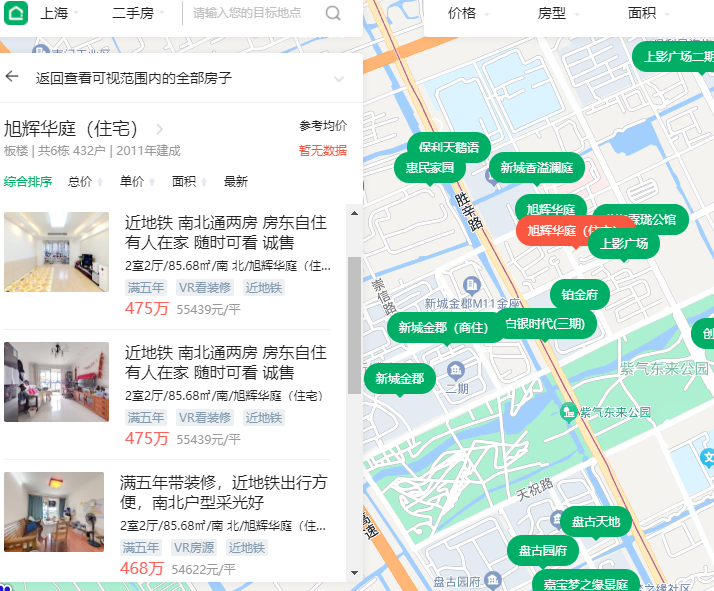Go back to all houses in view
Viewport: 714px width, 591px height.
[x=133, y=77]
